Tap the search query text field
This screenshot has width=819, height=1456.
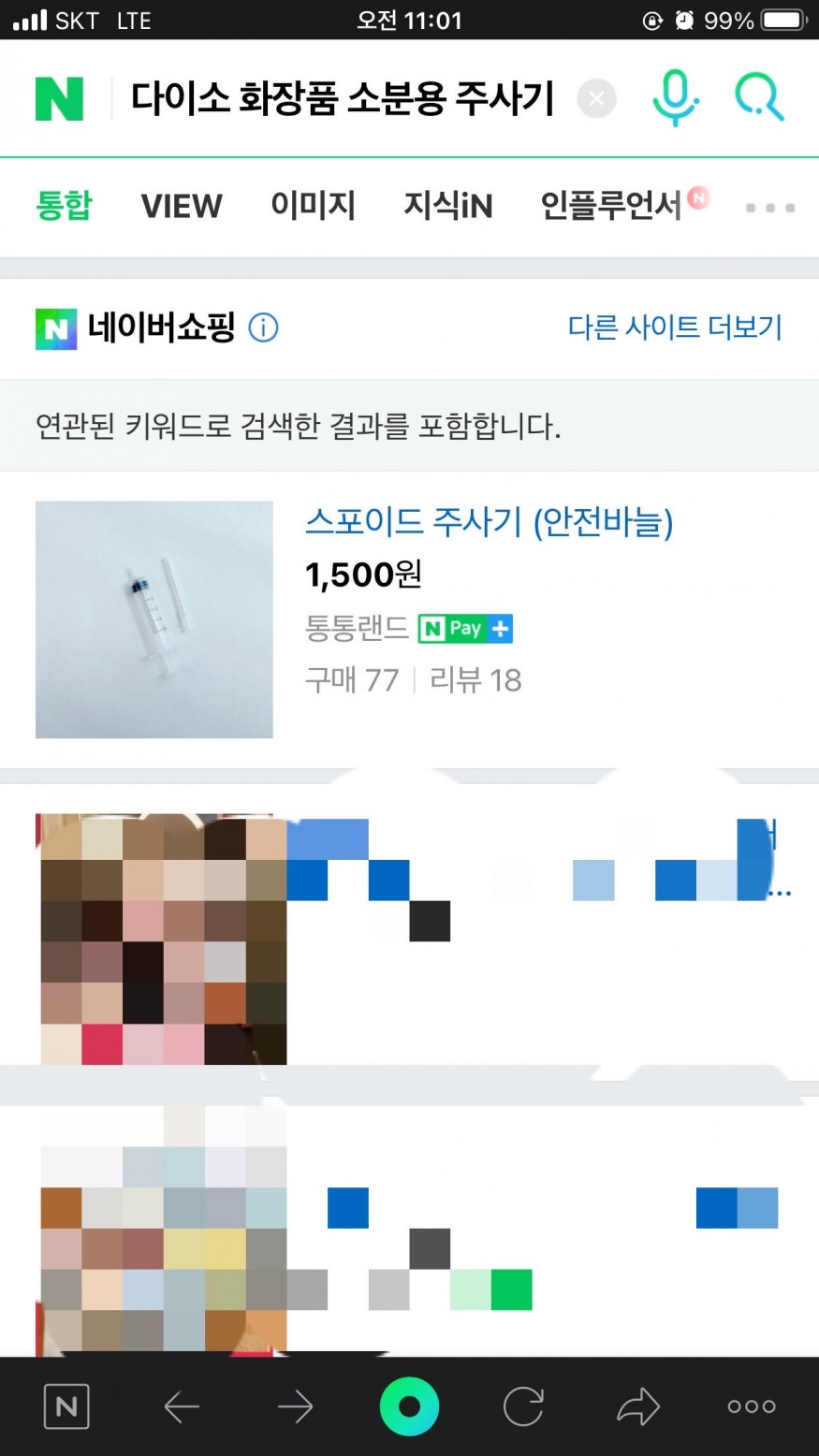342,98
